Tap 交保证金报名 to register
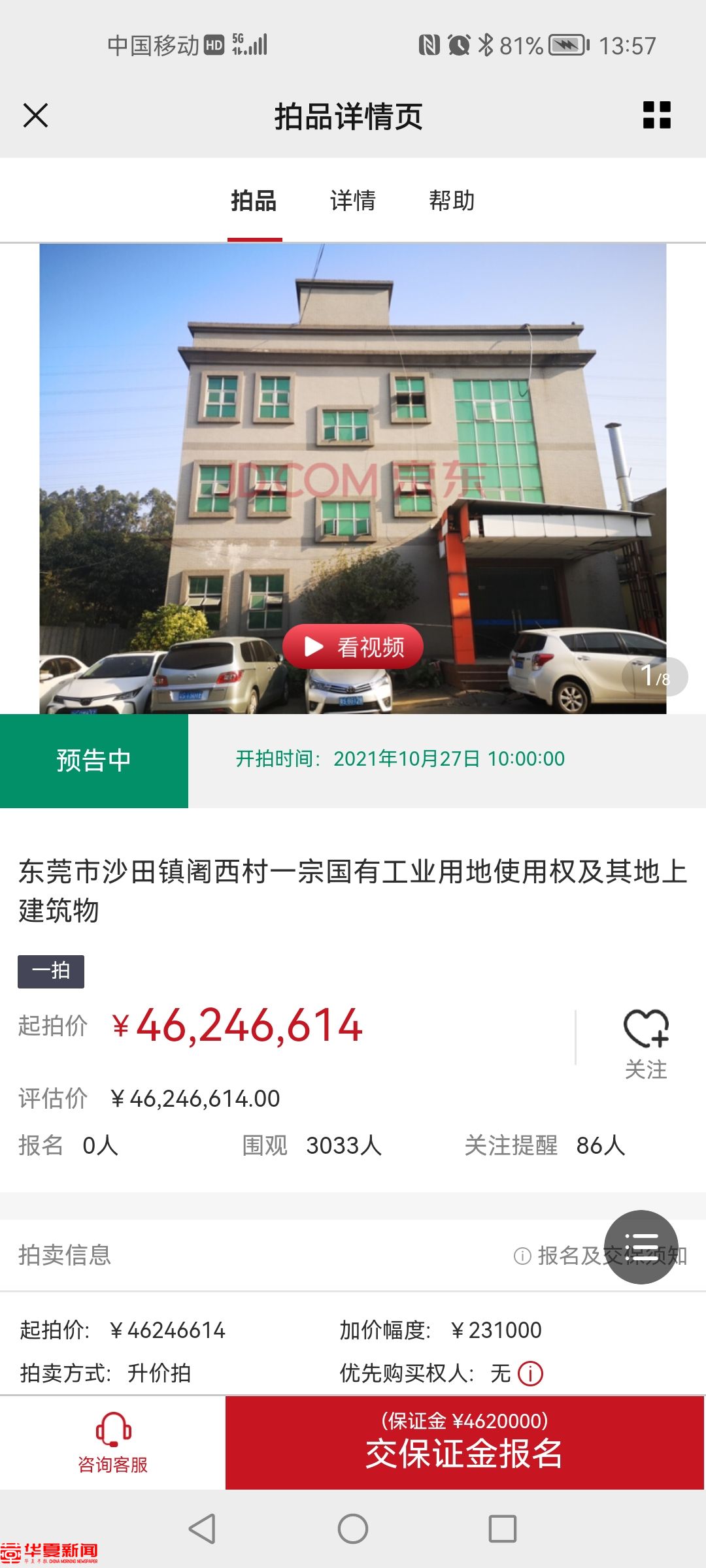This screenshot has width=706, height=1568. (x=464, y=1443)
